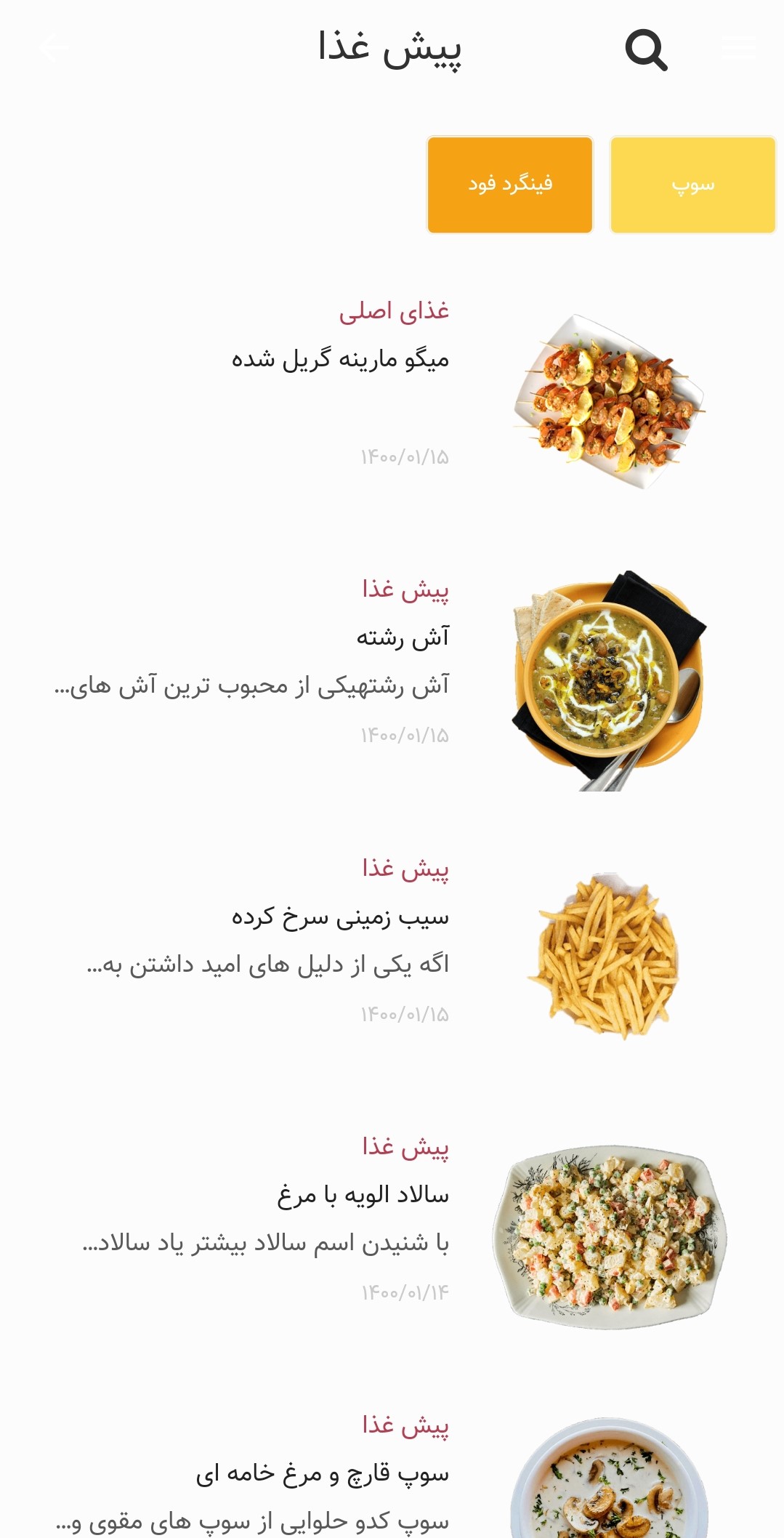This screenshot has height=1538, width=784.
Task: Select the «فینگرد فود» category filter
Action: click(x=509, y=184)
